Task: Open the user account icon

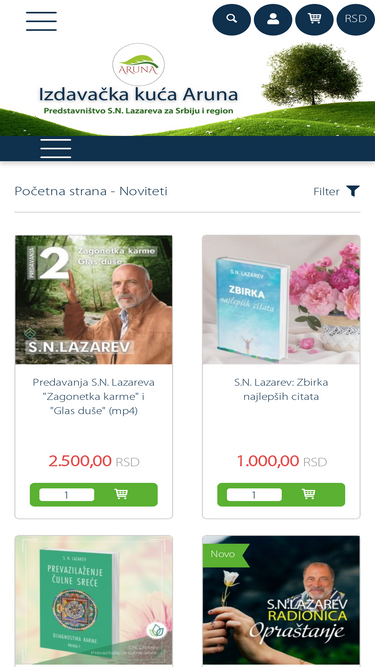Action: coord(273,20)
